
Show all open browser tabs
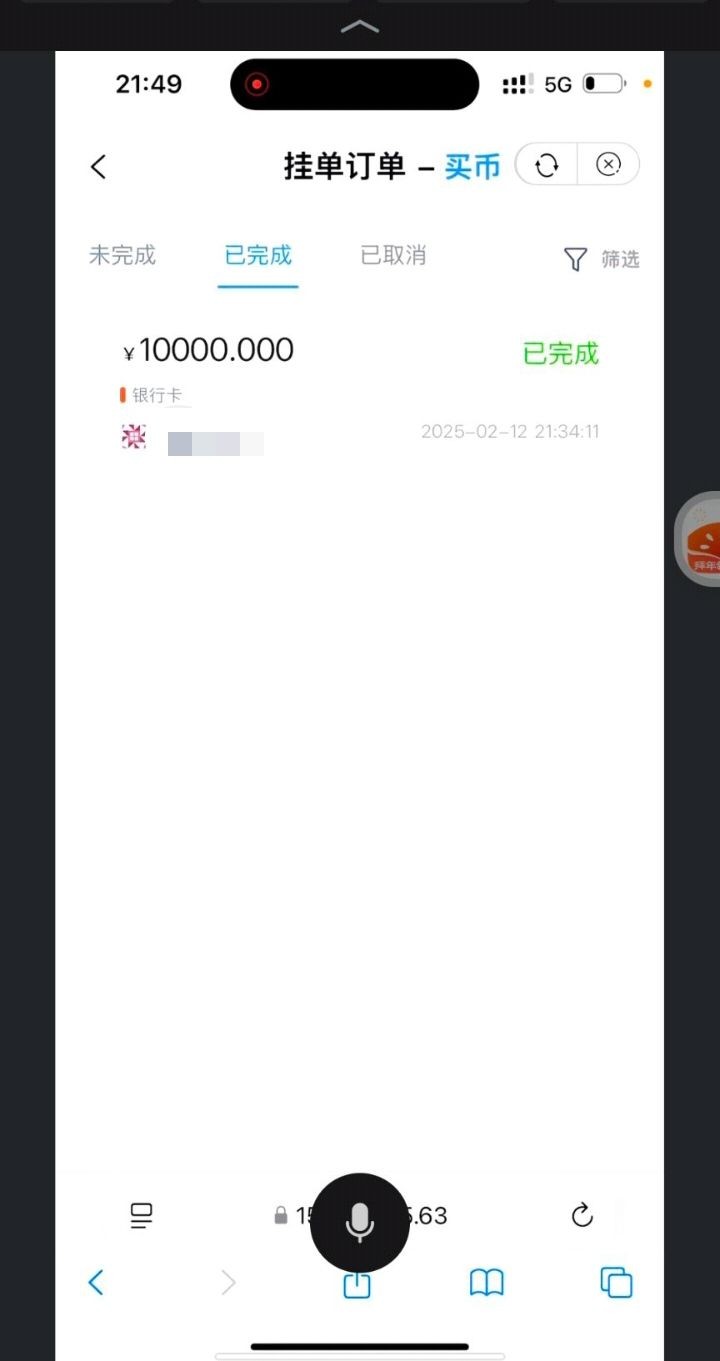point(616,1283)
